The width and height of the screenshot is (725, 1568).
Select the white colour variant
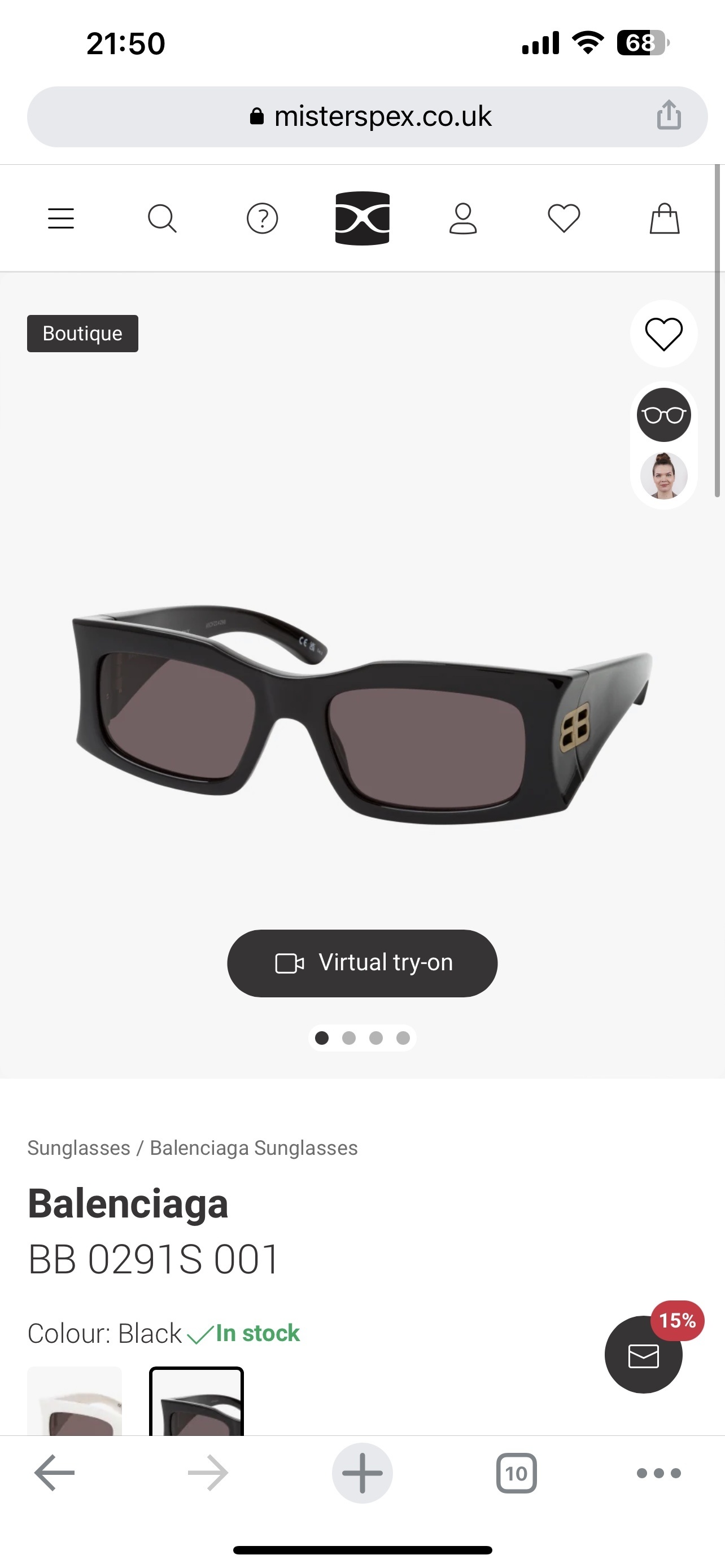(75, 1403)
